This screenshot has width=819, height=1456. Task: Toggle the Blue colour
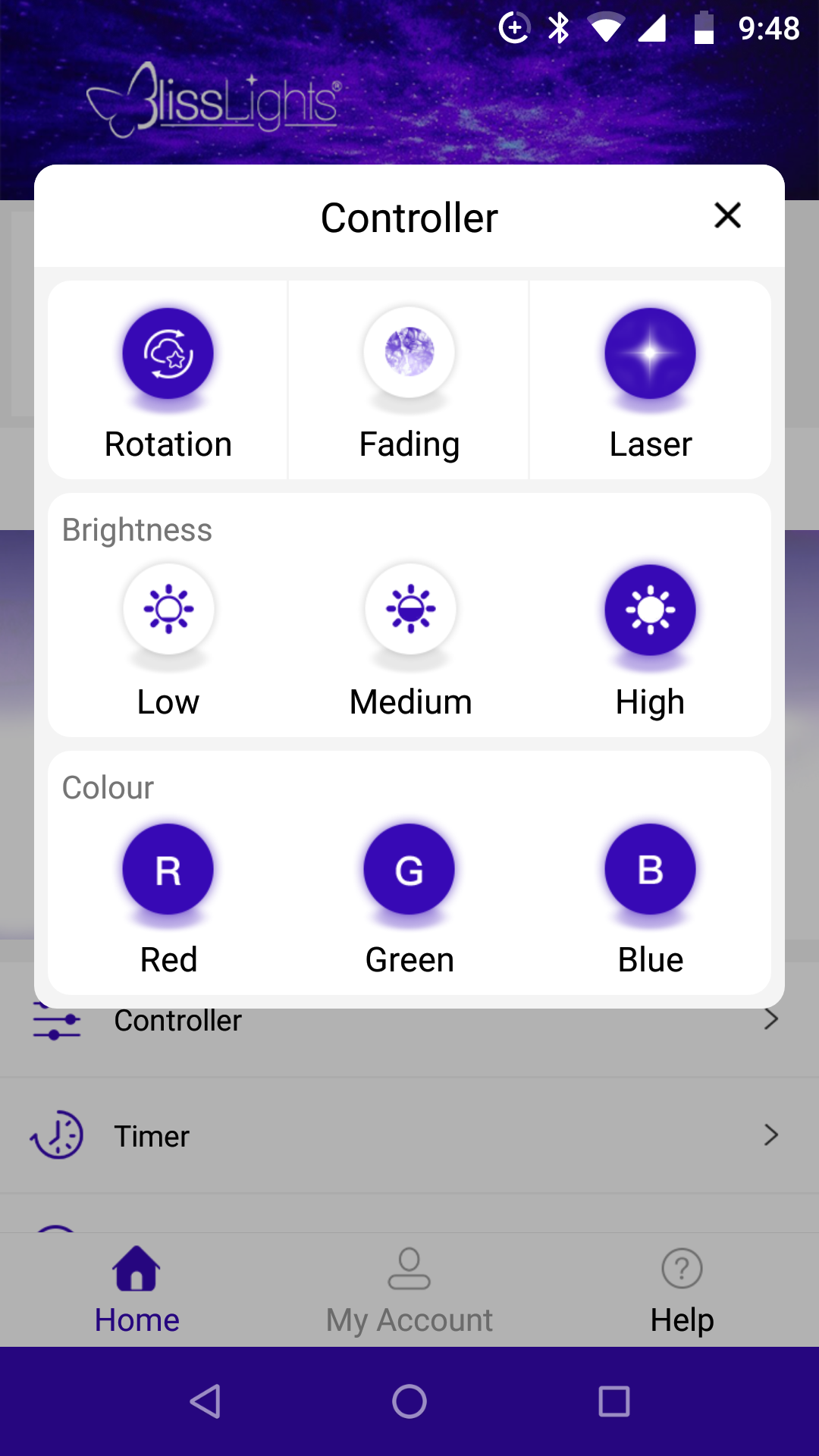pyautogui.click(x=650, y=869)
